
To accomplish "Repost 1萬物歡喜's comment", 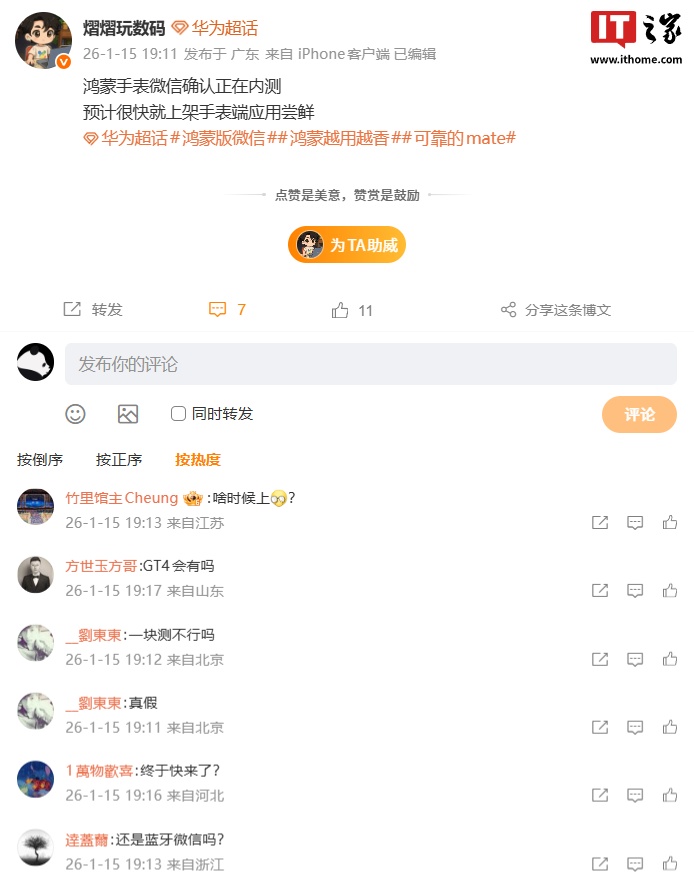I will [600, 796].
